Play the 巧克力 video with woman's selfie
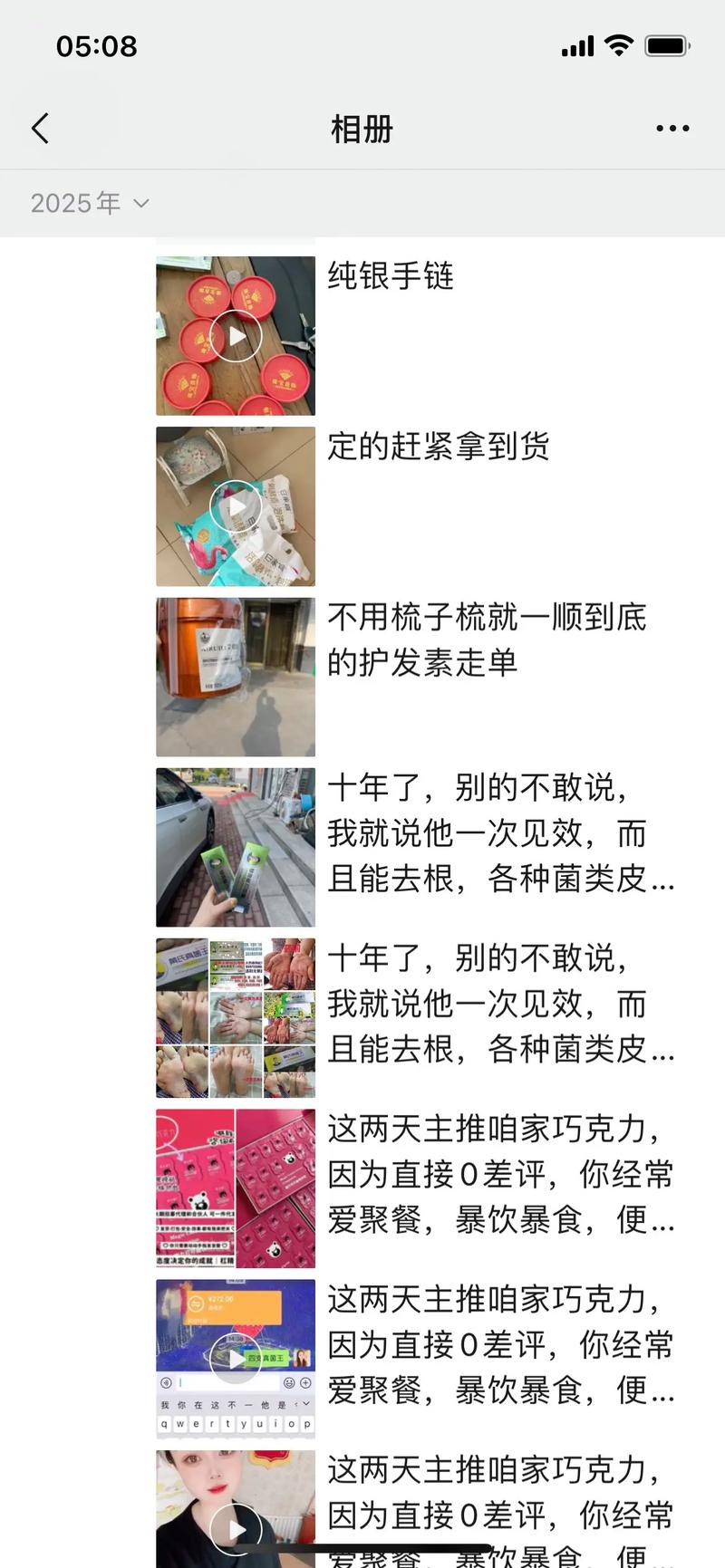Screen dimensions: 725x1568 coord(236,1522)
